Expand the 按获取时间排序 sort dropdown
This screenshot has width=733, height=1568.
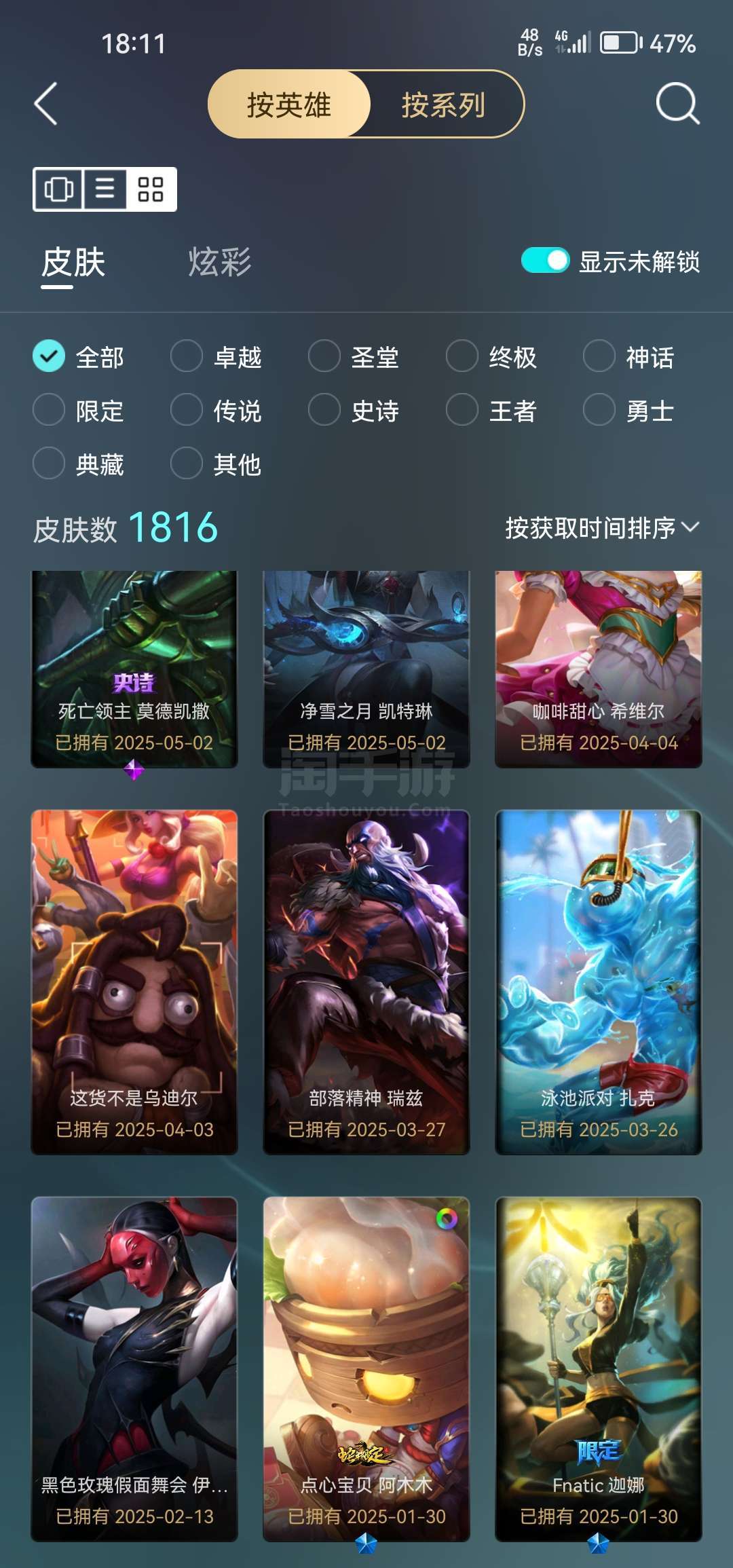[602, 527]
